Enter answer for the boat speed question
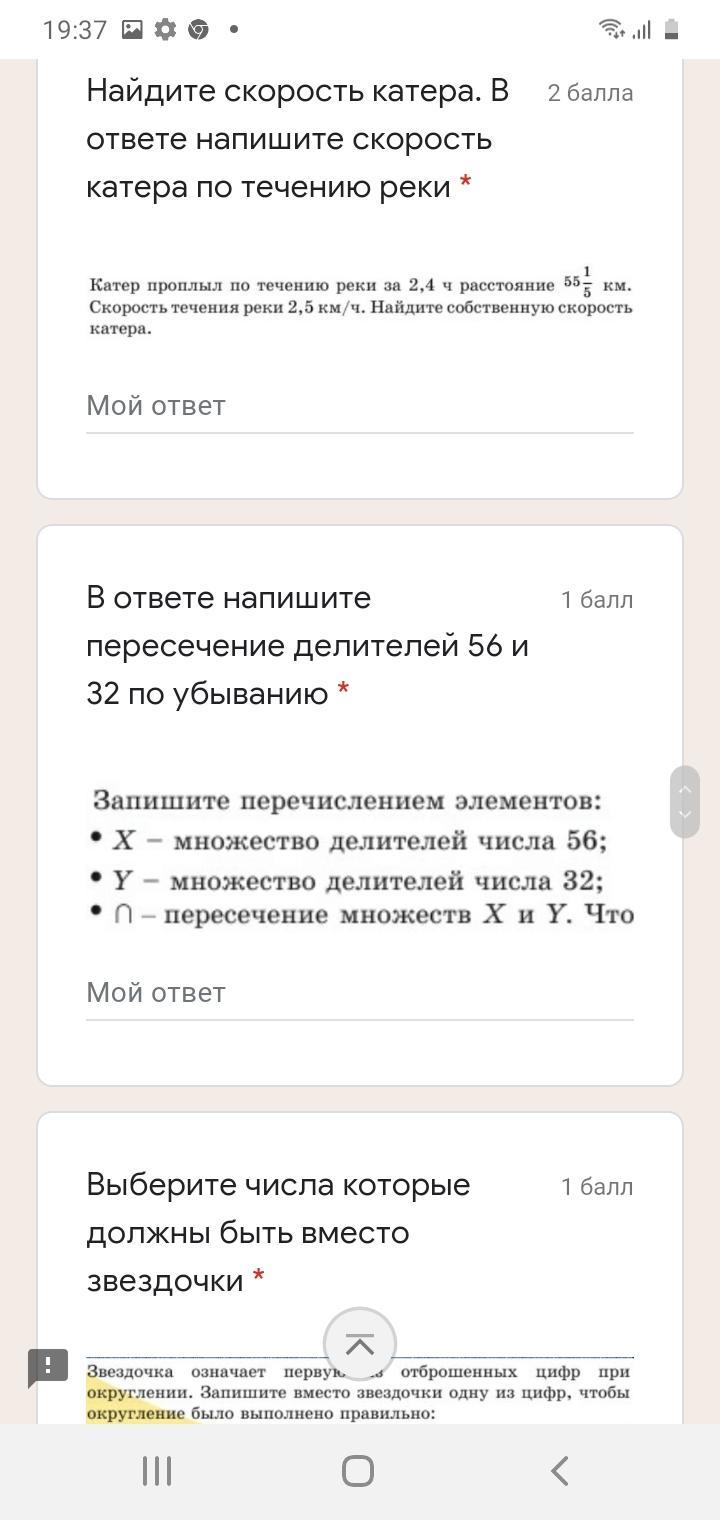This screenshot has height=1520, width=720. [360, 406]
